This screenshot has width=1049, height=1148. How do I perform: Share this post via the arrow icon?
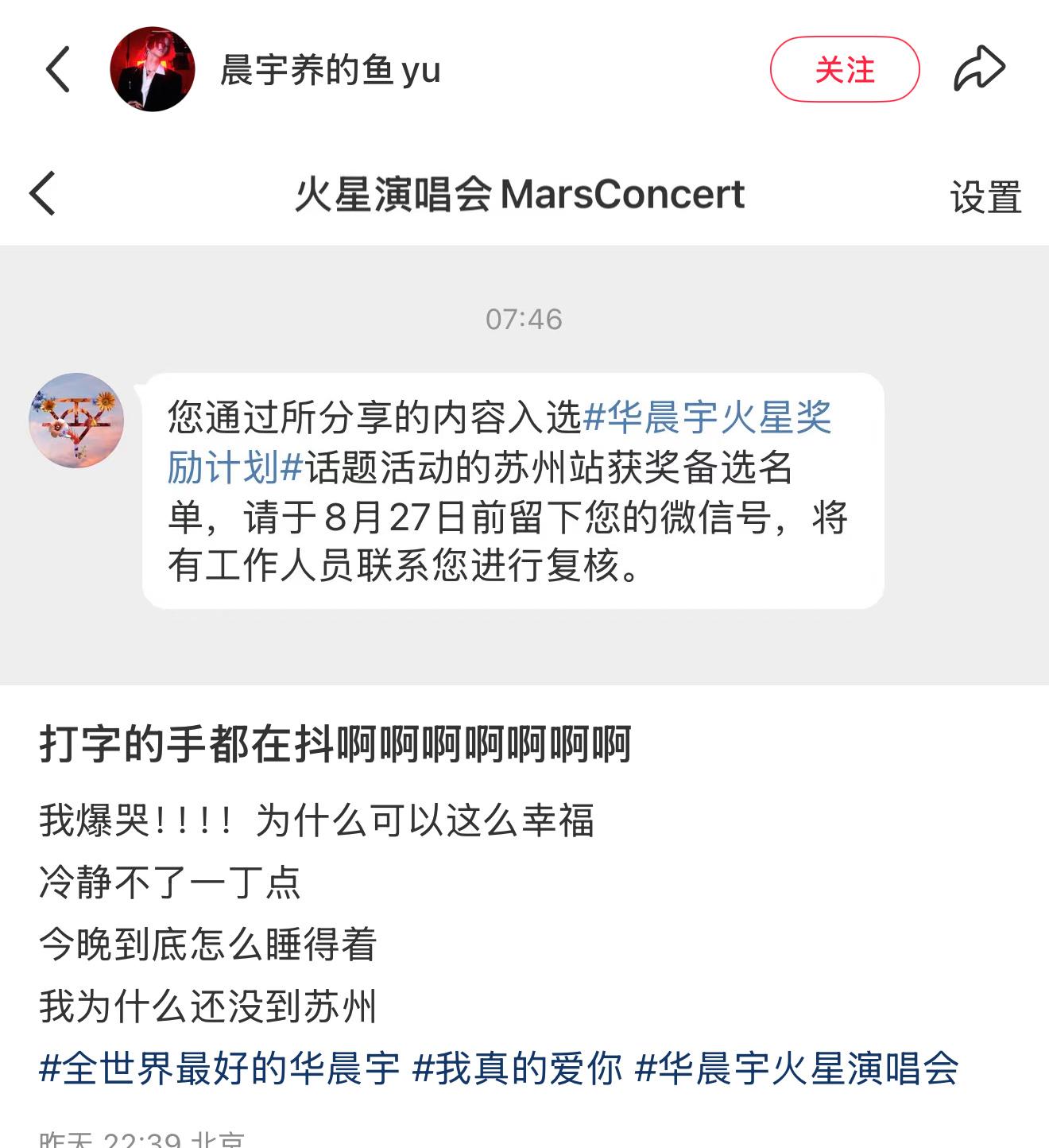[979, 69]
